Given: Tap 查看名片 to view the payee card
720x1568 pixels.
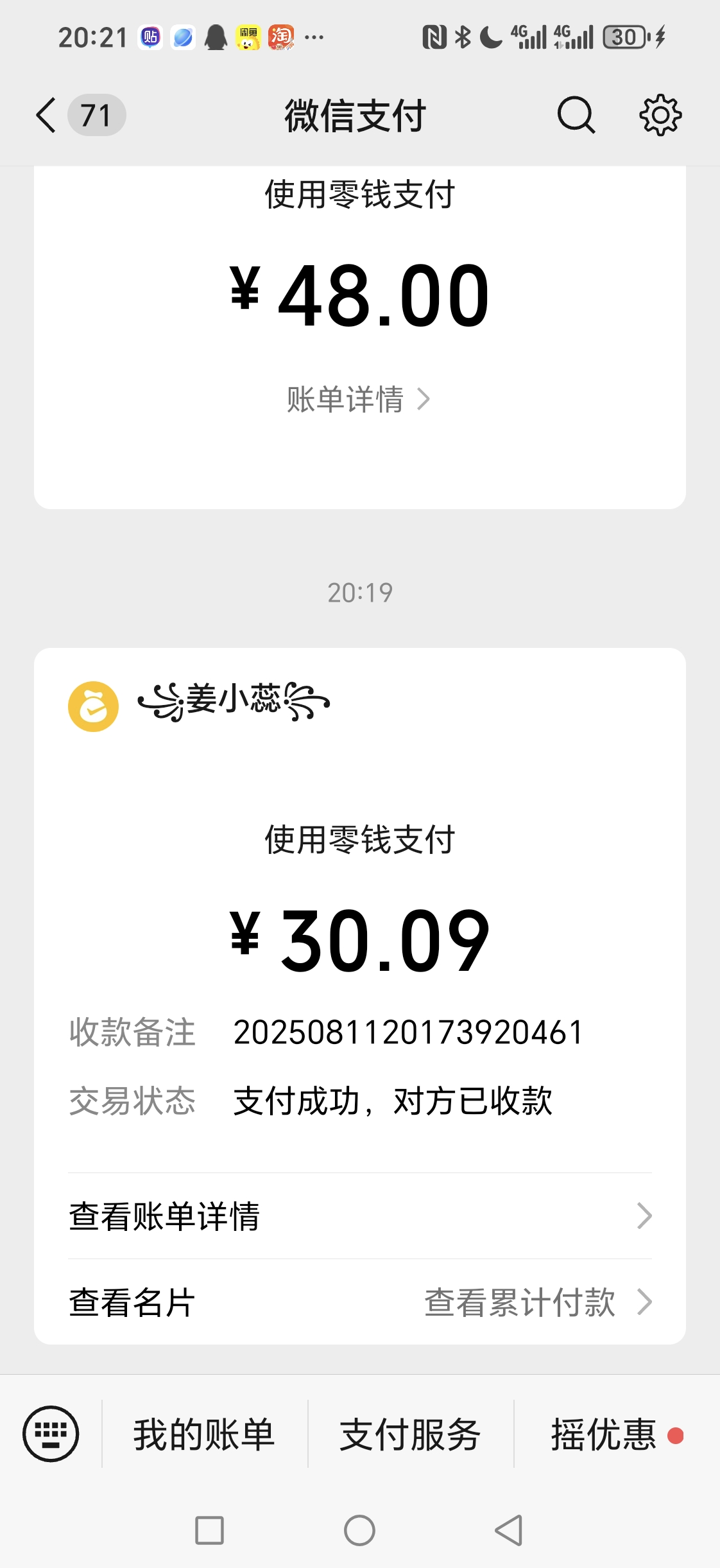Looking at the screenshot, I should (132, 1302).
